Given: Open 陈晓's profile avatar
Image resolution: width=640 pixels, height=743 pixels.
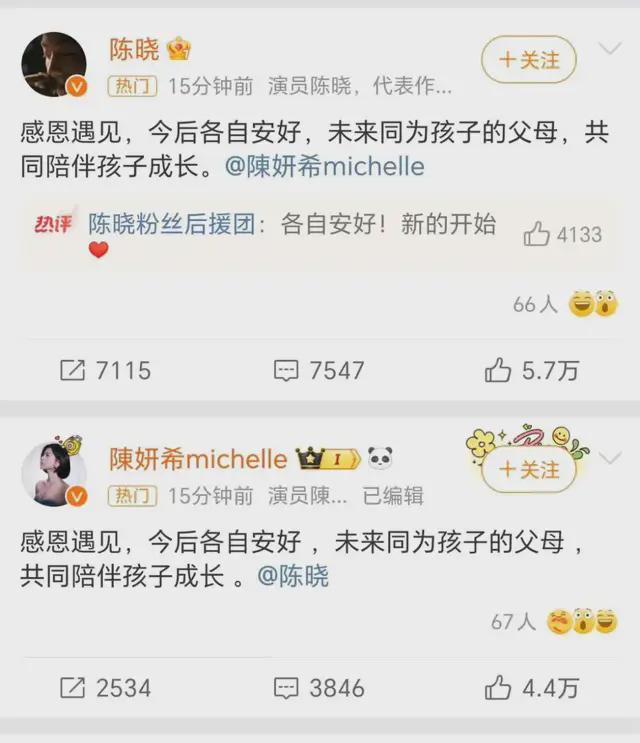Looking at the screenshot, I should tap(54, 65).
